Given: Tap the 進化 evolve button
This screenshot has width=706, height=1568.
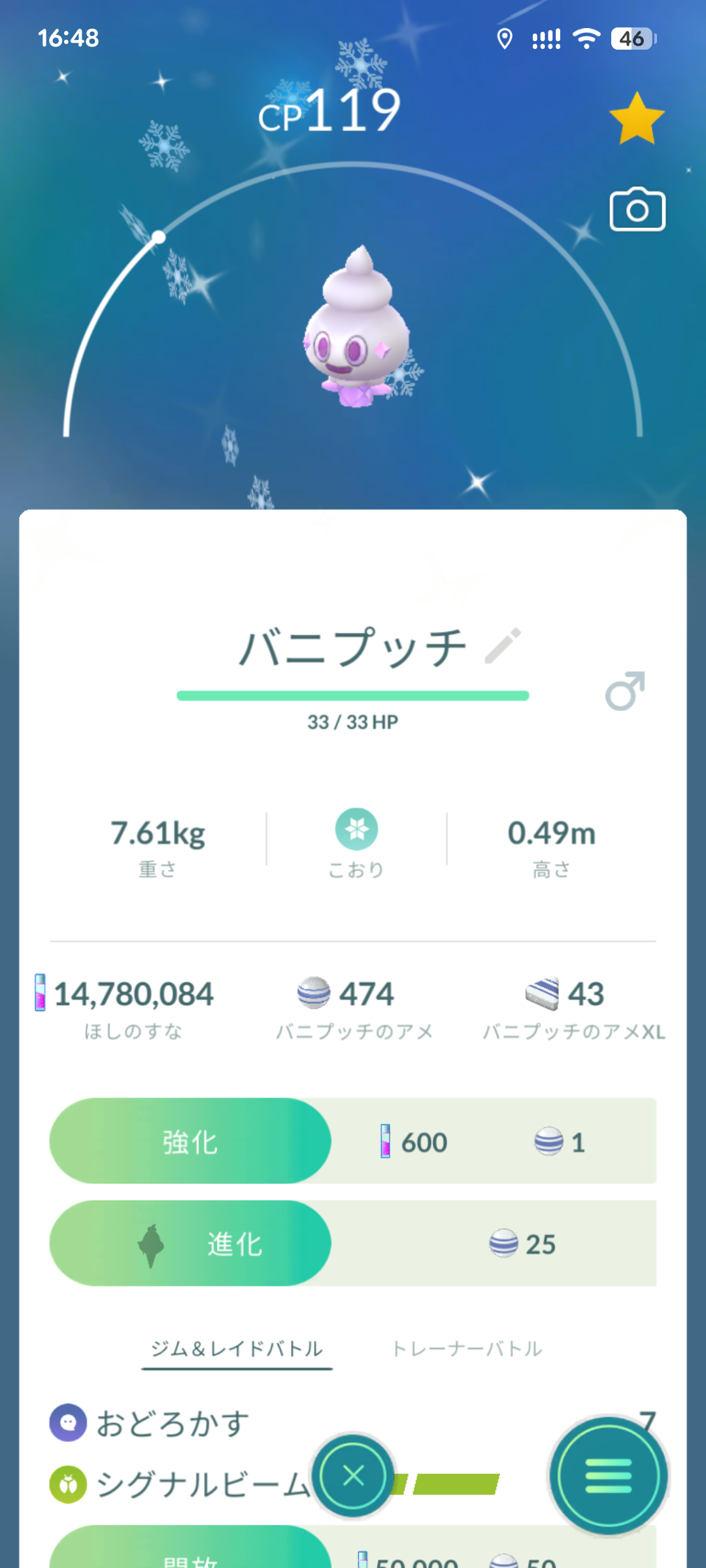Looking at the screenshot, I should pos(190,1243).
